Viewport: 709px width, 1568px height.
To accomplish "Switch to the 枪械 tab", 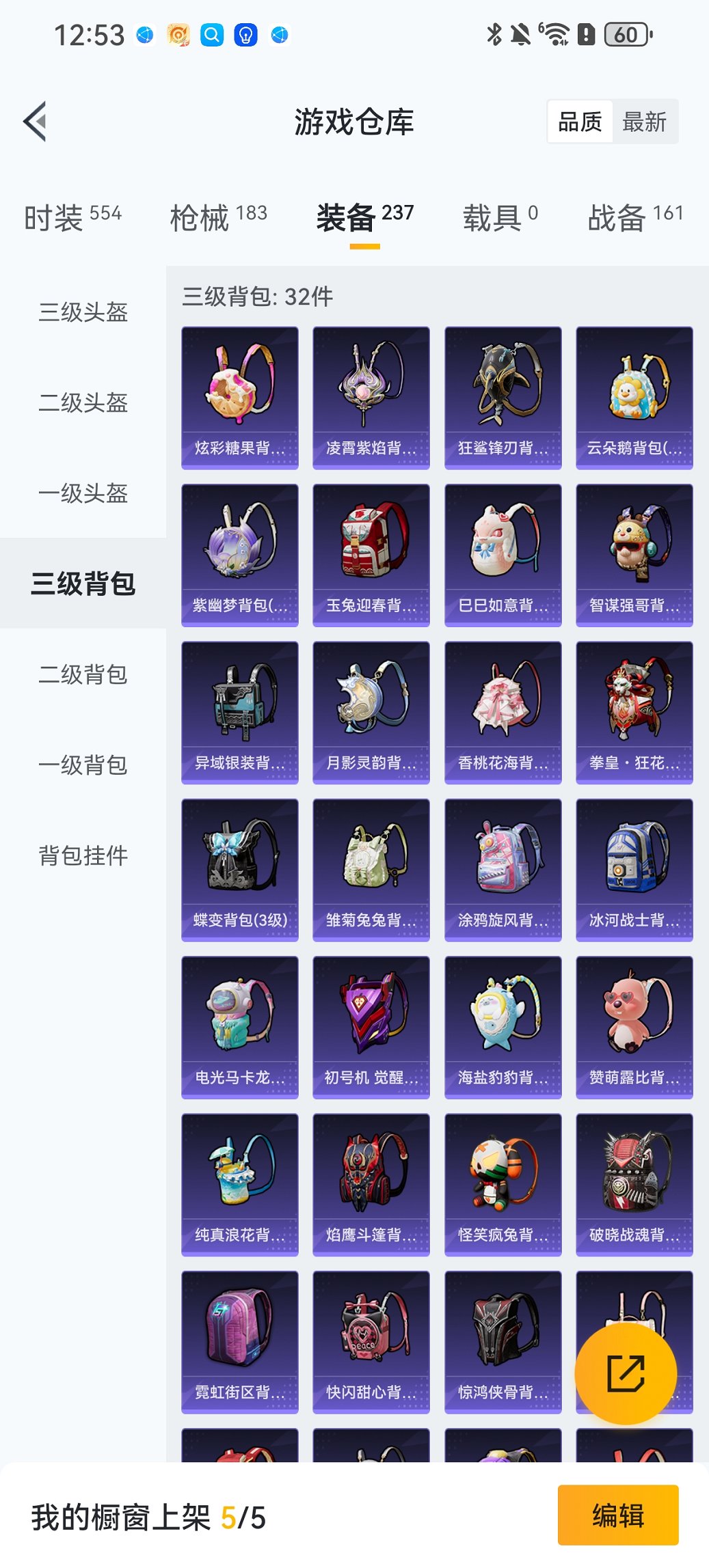I will pyautogui.click(x=218, y=217).
